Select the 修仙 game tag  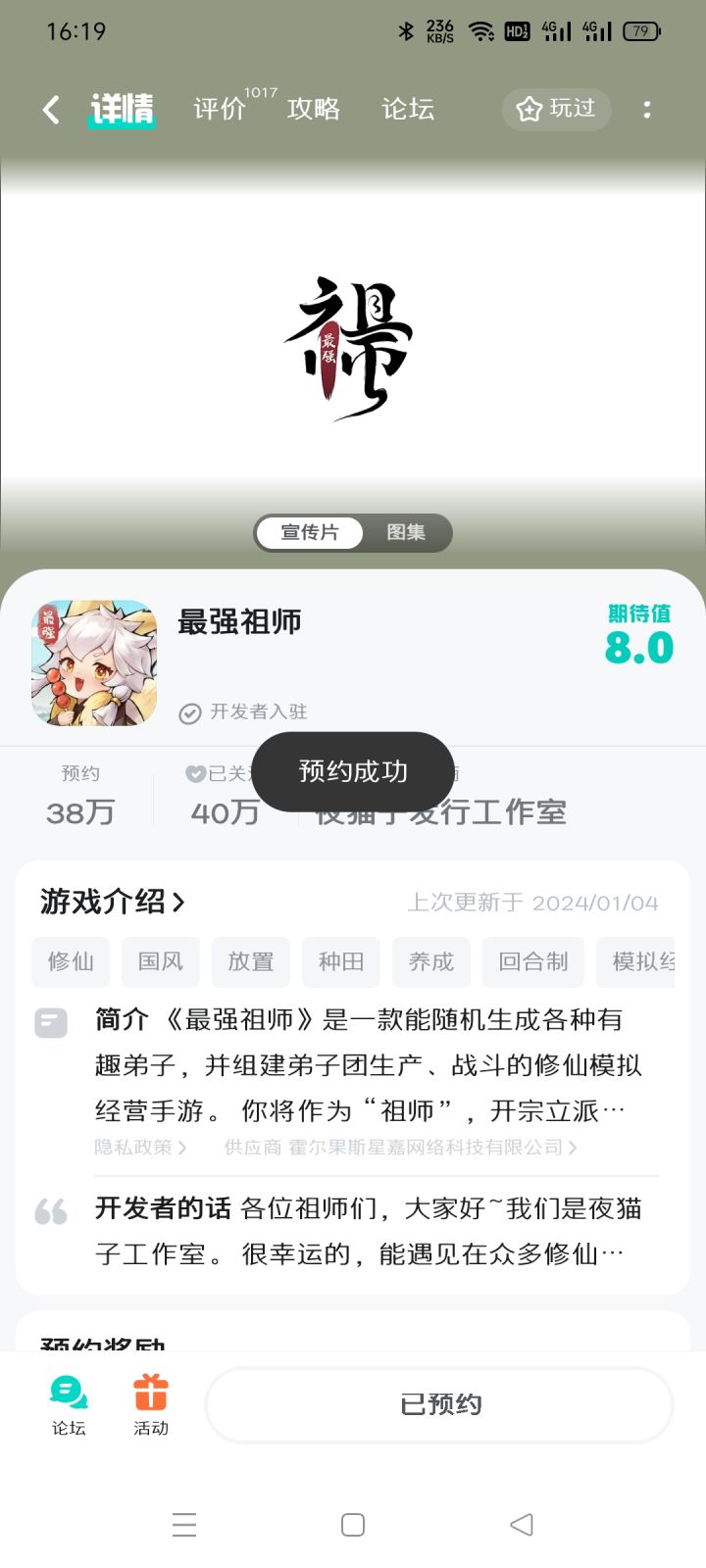[x=70, y=962]
